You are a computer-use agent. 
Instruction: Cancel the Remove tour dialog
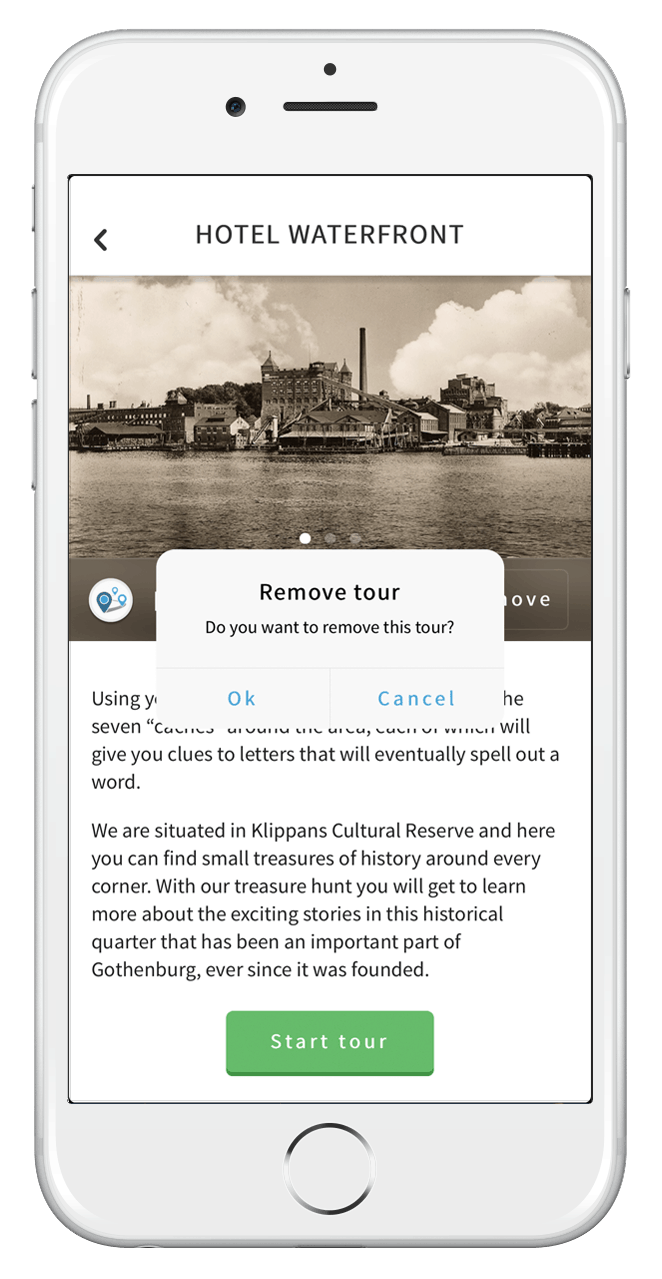point(416,698)
